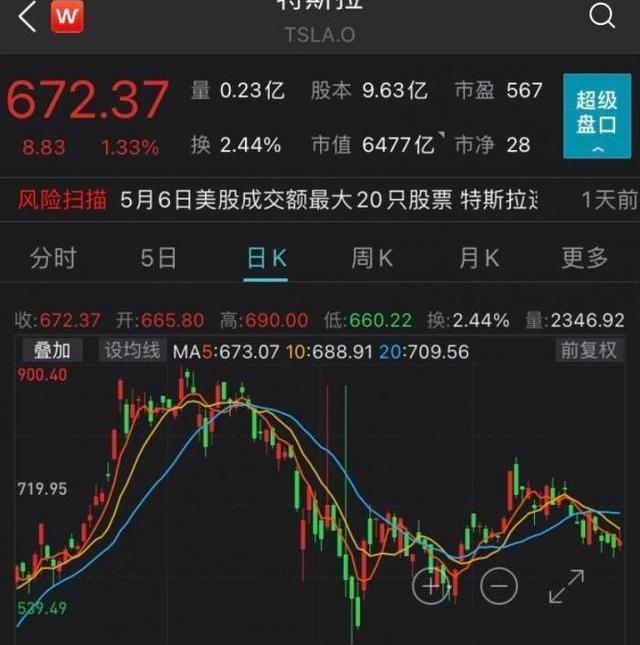The width and height of the screenshot is (640, 645).
Task: Zoom out the chart with minus
Action: [x=499, y=585]
